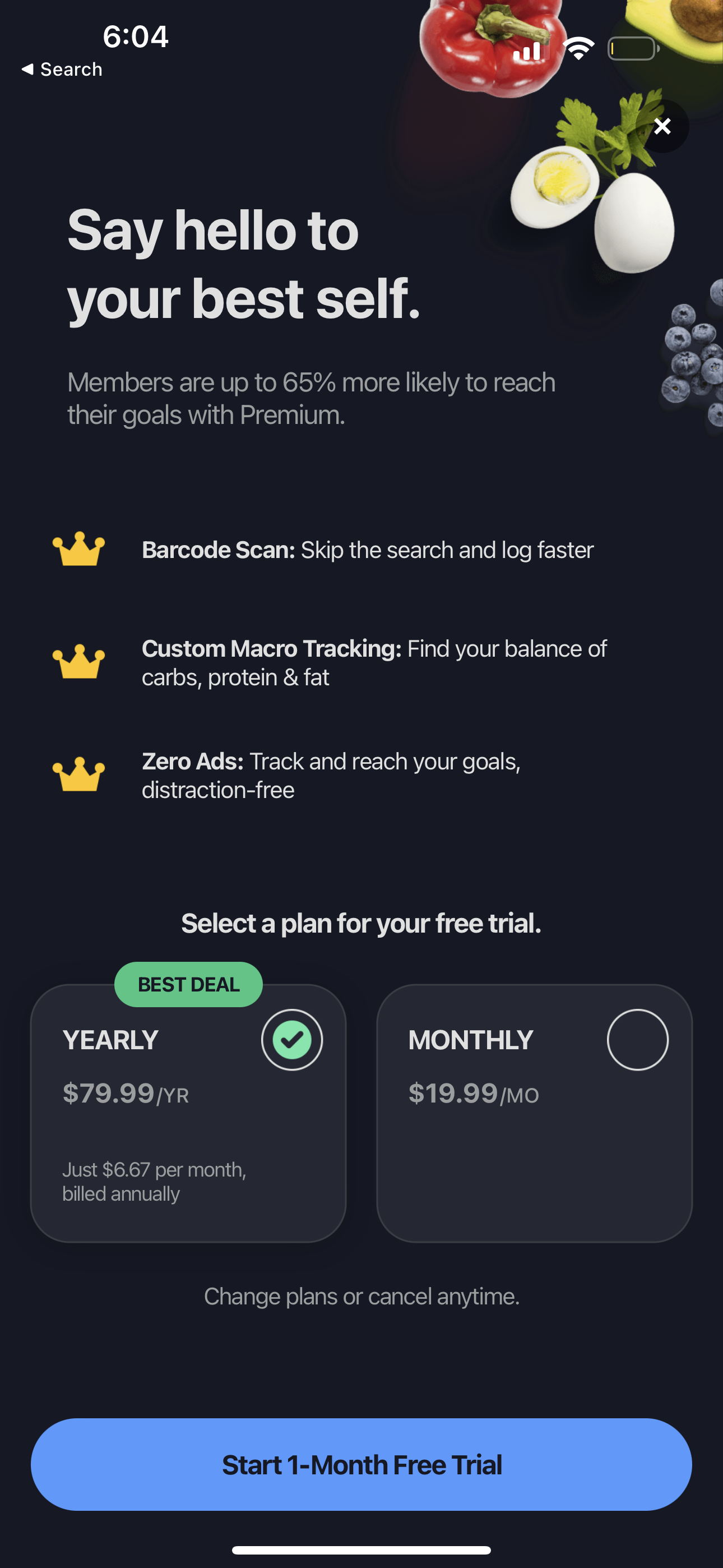Select the Yearly $79.99 plan
The width and height of the screenshot is (723, 1568).
click(188, 1113)
